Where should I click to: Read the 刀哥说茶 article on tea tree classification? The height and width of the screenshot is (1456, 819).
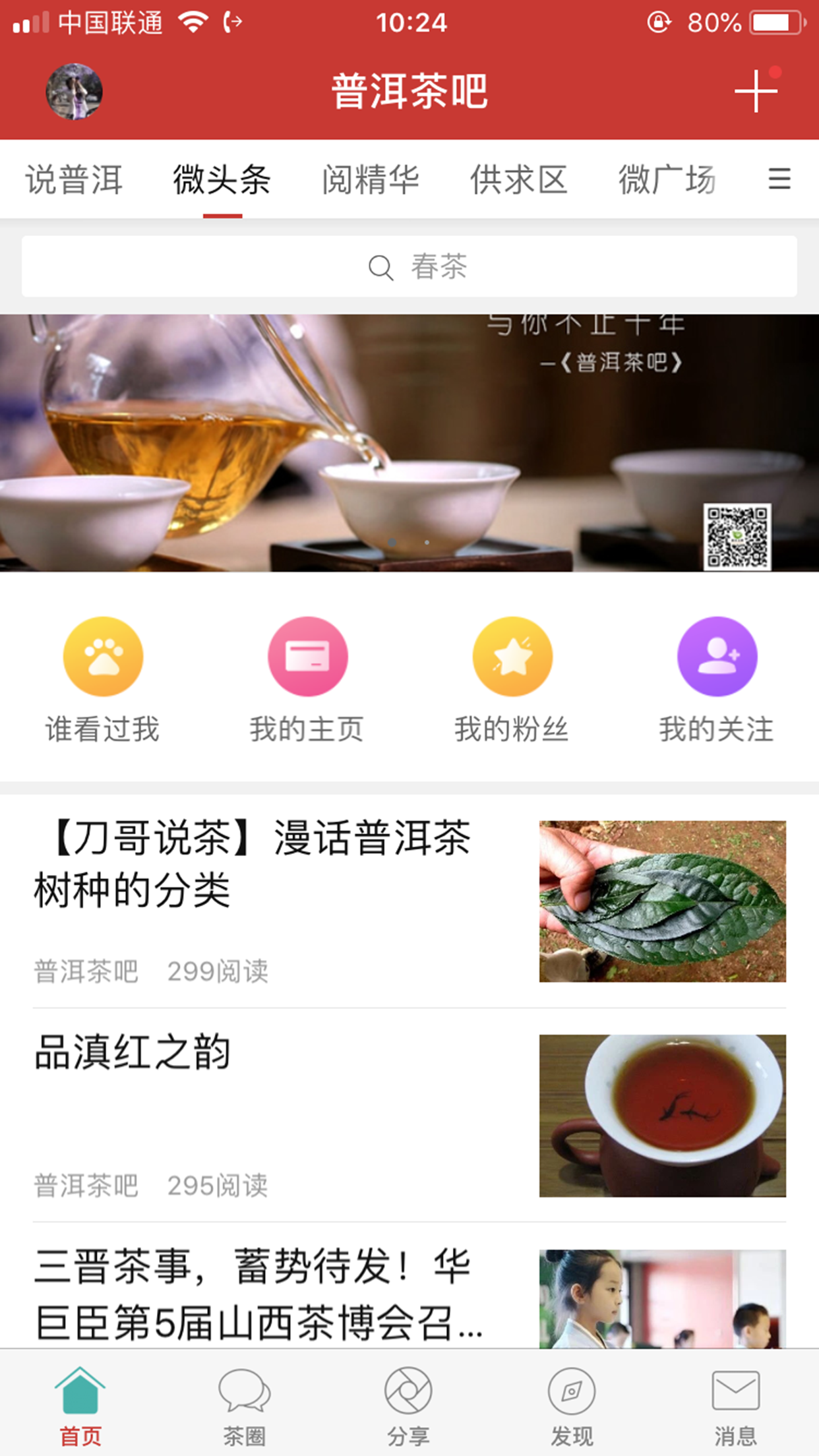[409, 901]
